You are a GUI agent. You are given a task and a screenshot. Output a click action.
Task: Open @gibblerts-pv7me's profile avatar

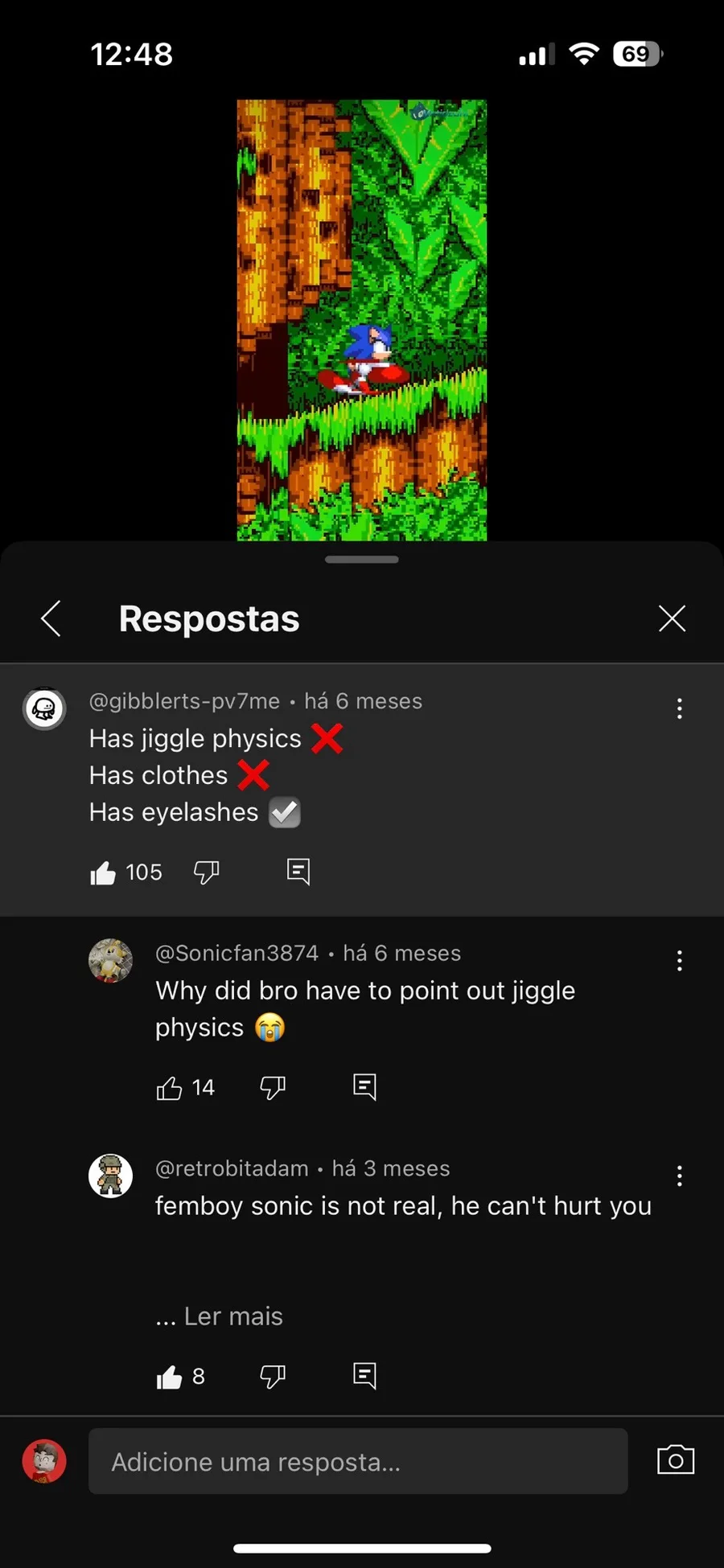(x=44, y=708)
